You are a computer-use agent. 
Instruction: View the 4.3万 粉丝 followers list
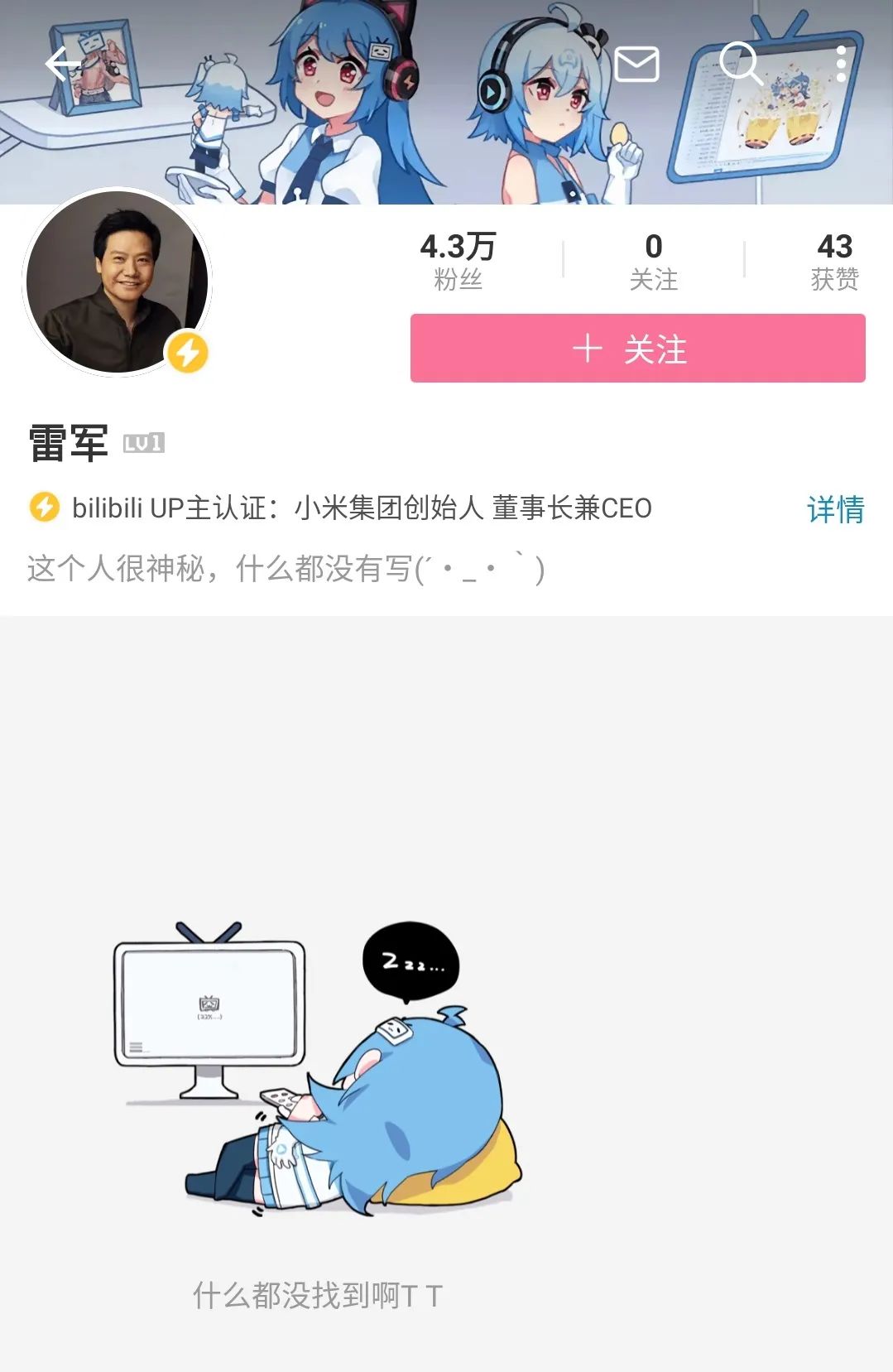[x=458, y=261]
